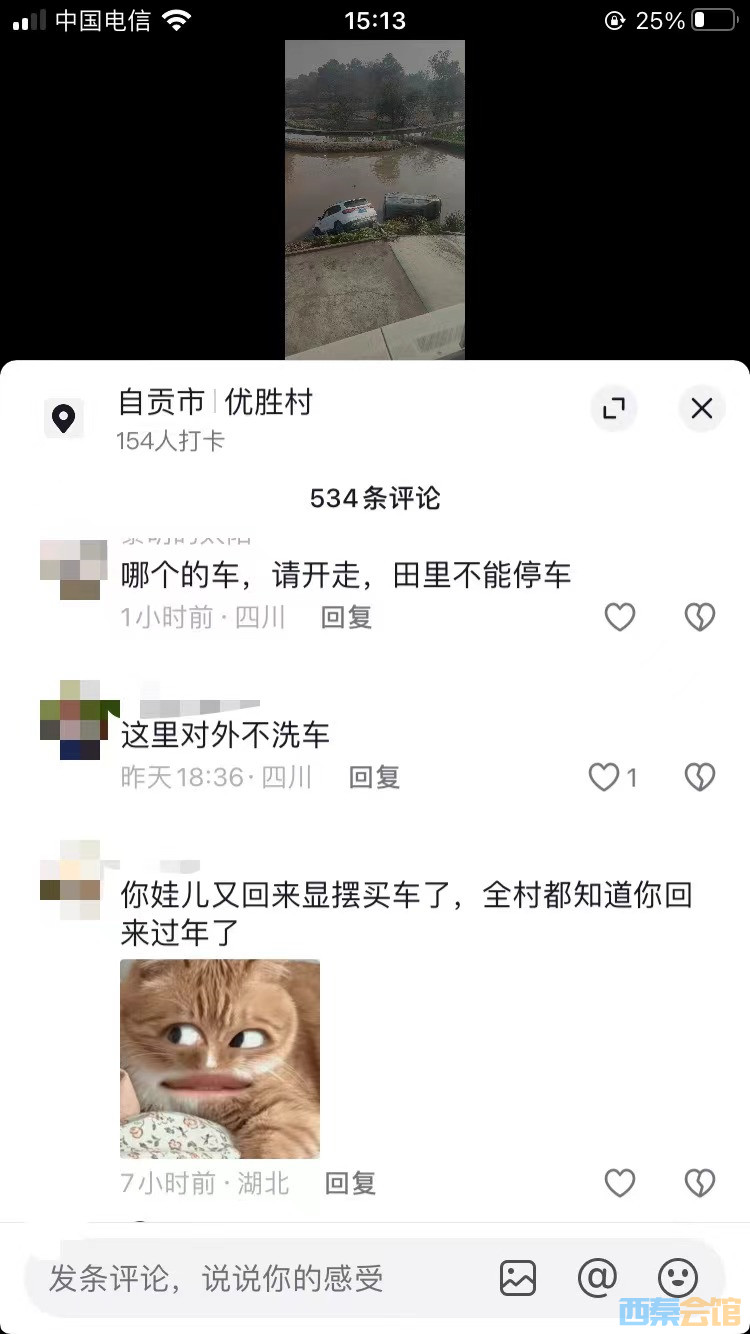Reply to the 湖北 user's comment
Screen dimensions: 750x1334
tap(350, 1184)
